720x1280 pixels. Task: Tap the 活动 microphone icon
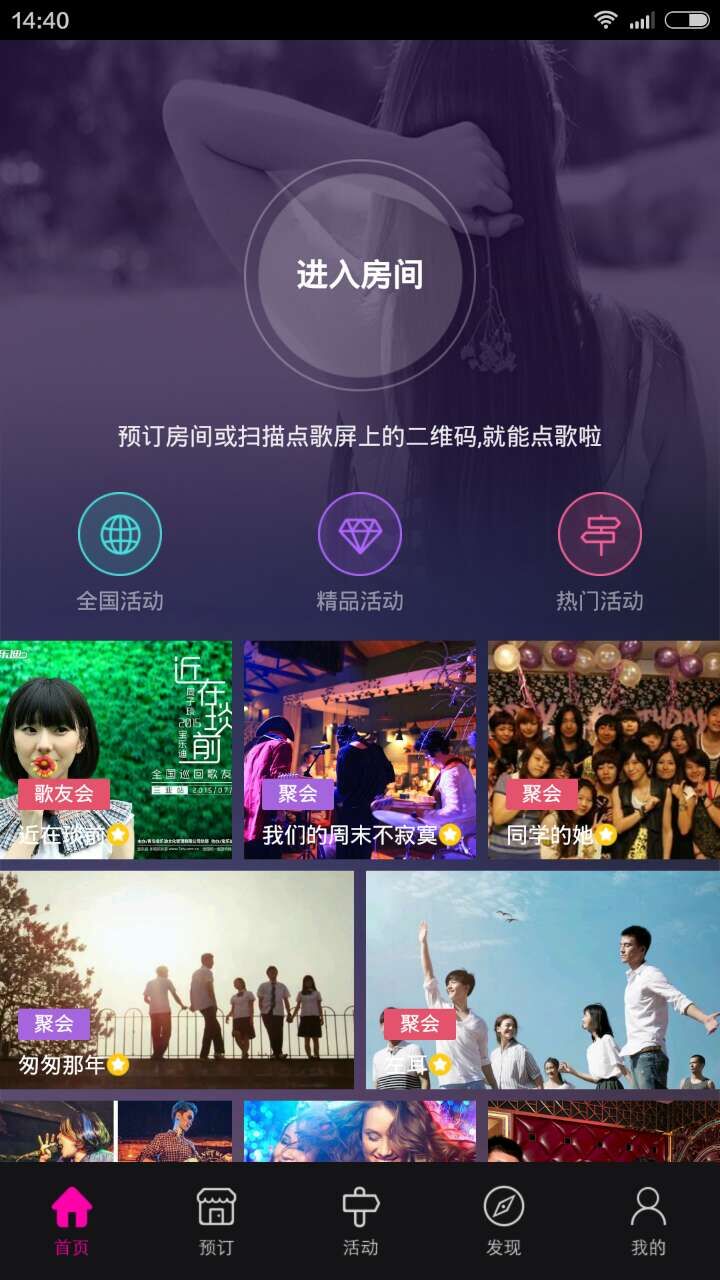[x=360, y=1208]
